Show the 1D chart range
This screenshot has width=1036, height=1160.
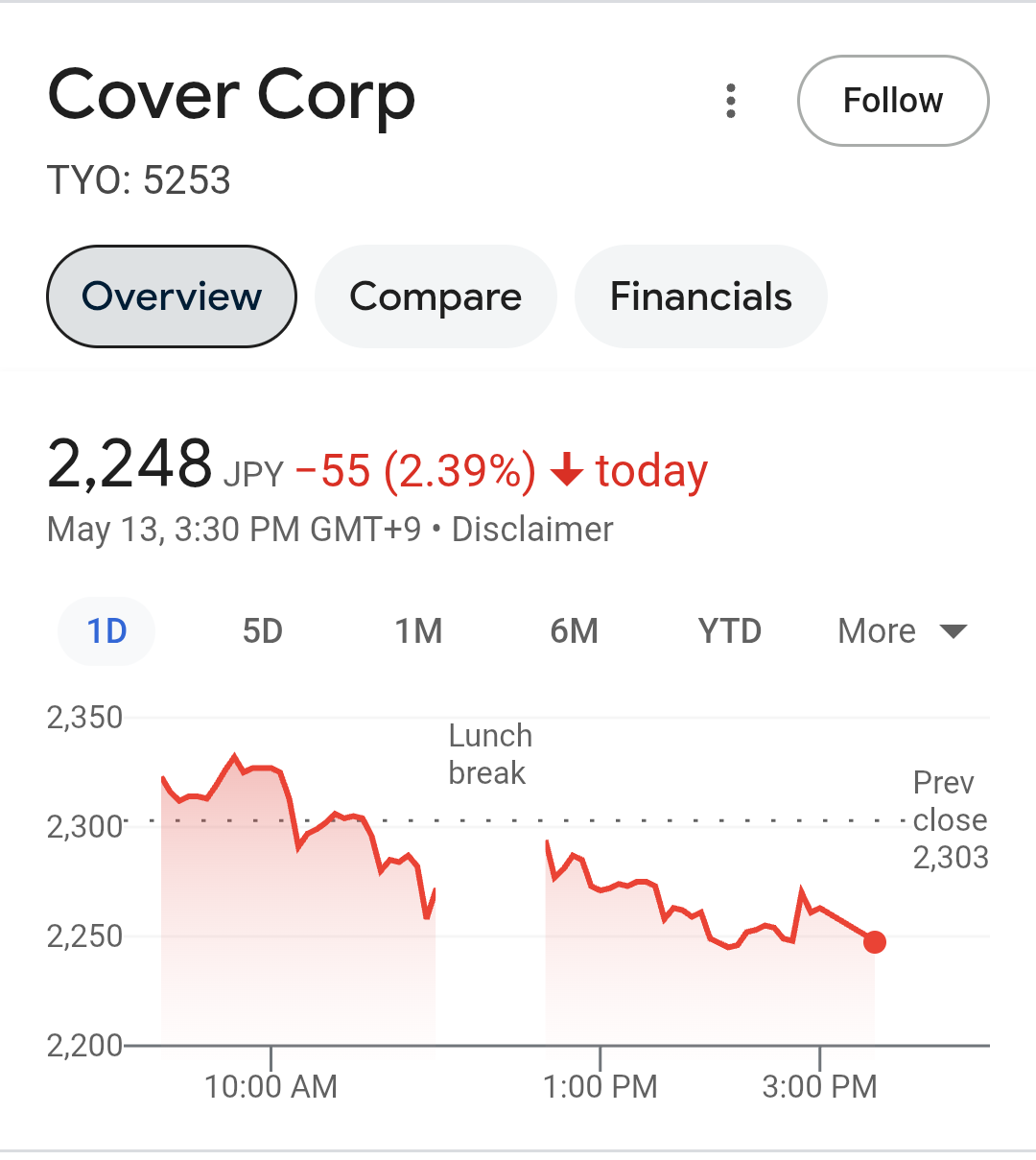tap(106, 631)
